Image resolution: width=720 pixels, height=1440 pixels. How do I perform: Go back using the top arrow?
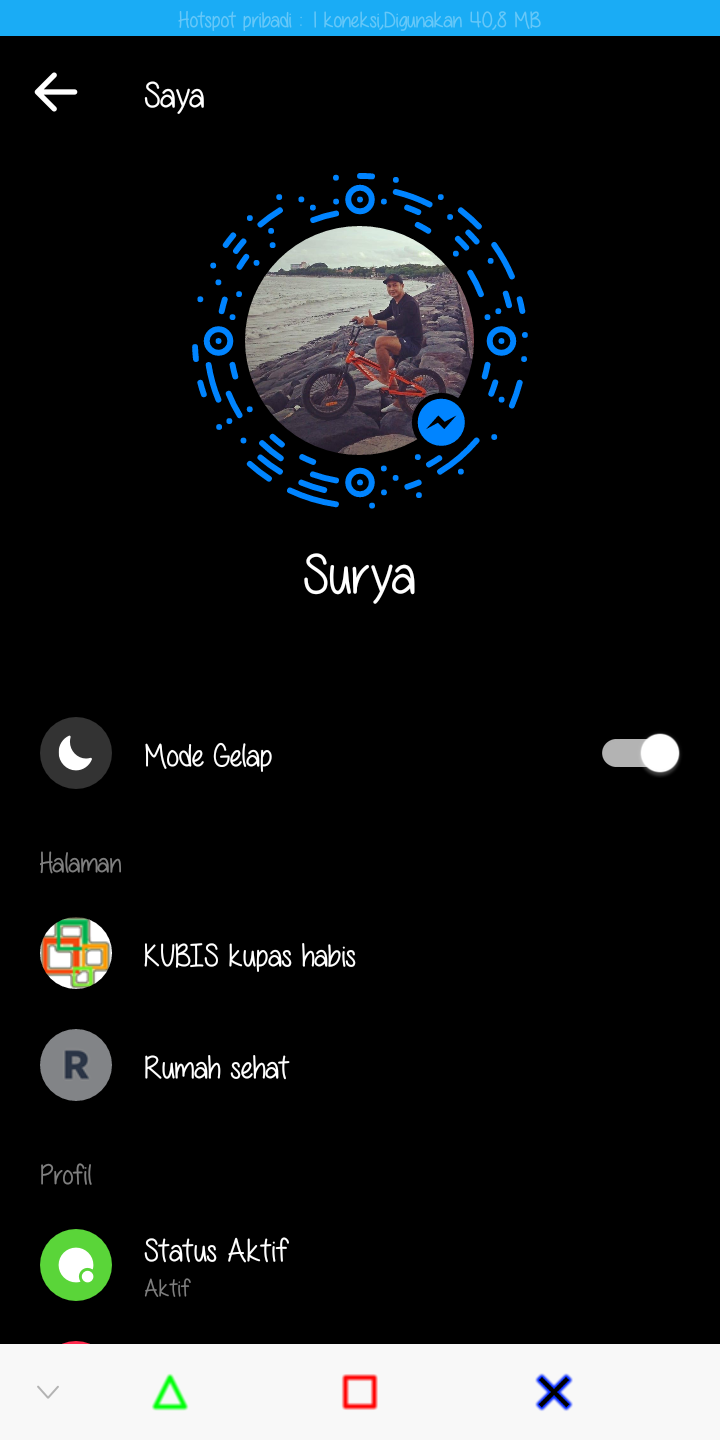56,93
